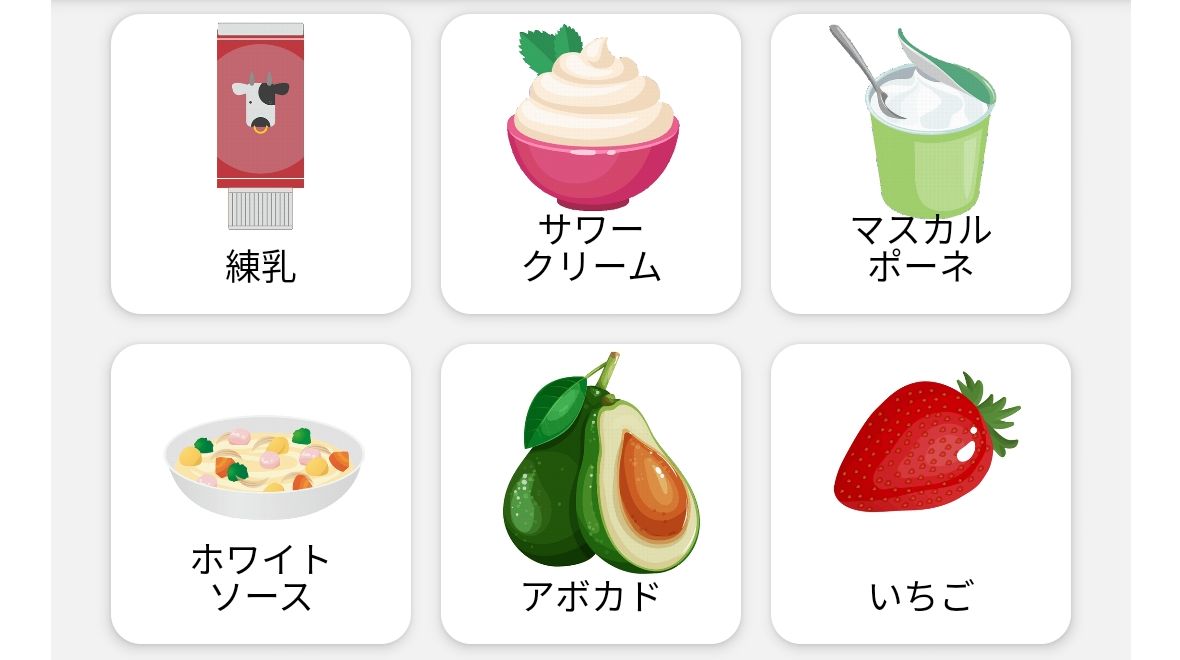1180x660 pixels.
Task: Select the いちご tile
Action: pyautogui.click(x=920, y=494)
